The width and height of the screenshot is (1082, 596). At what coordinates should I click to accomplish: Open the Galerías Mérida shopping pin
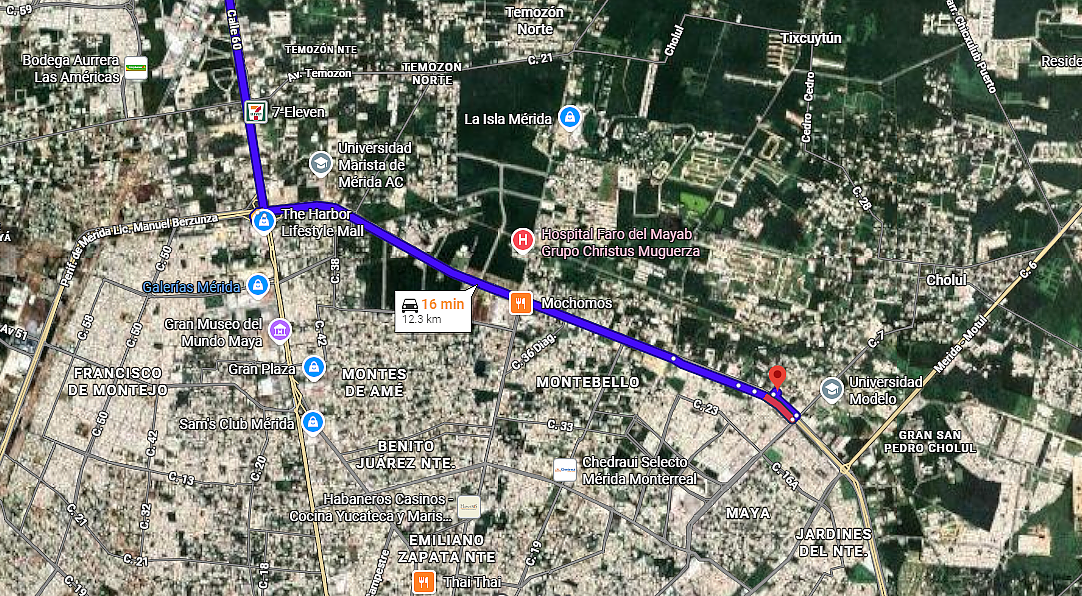click(258, 286)
